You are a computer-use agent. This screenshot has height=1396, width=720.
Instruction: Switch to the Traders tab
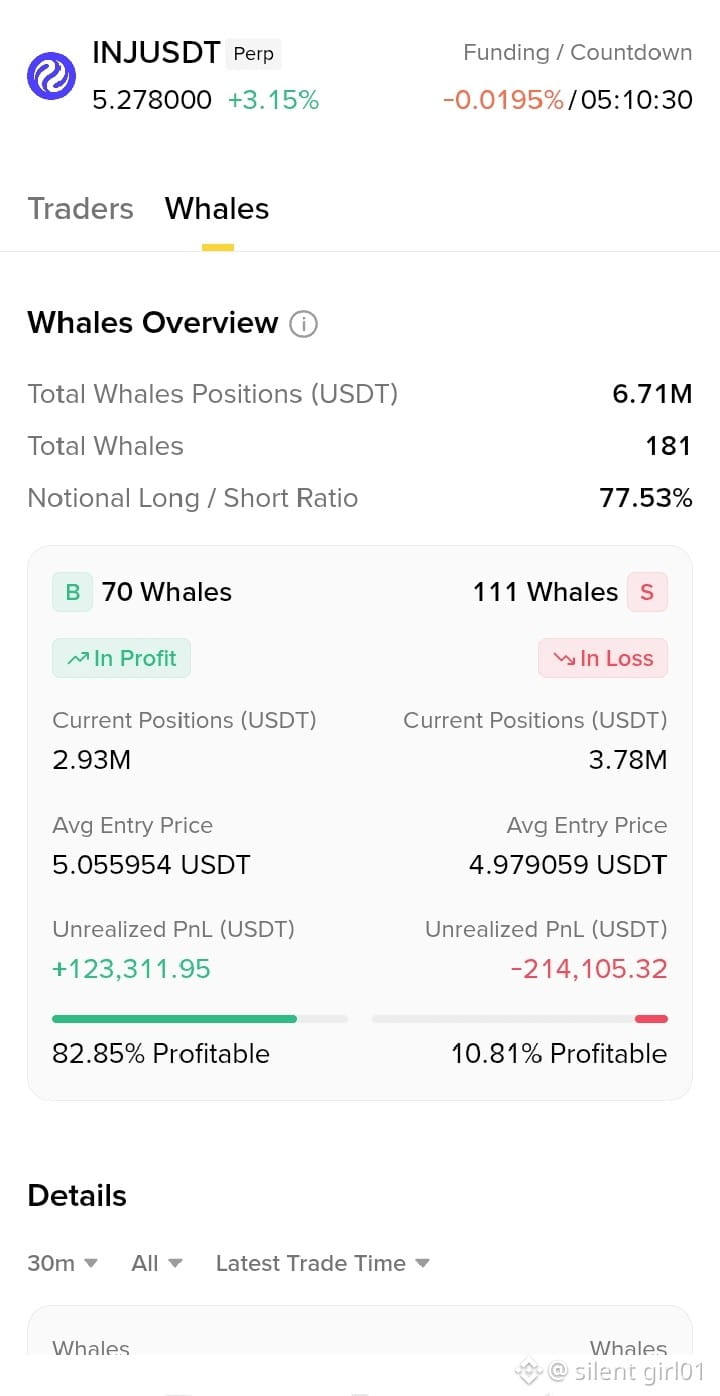click(x=80, y=208)
